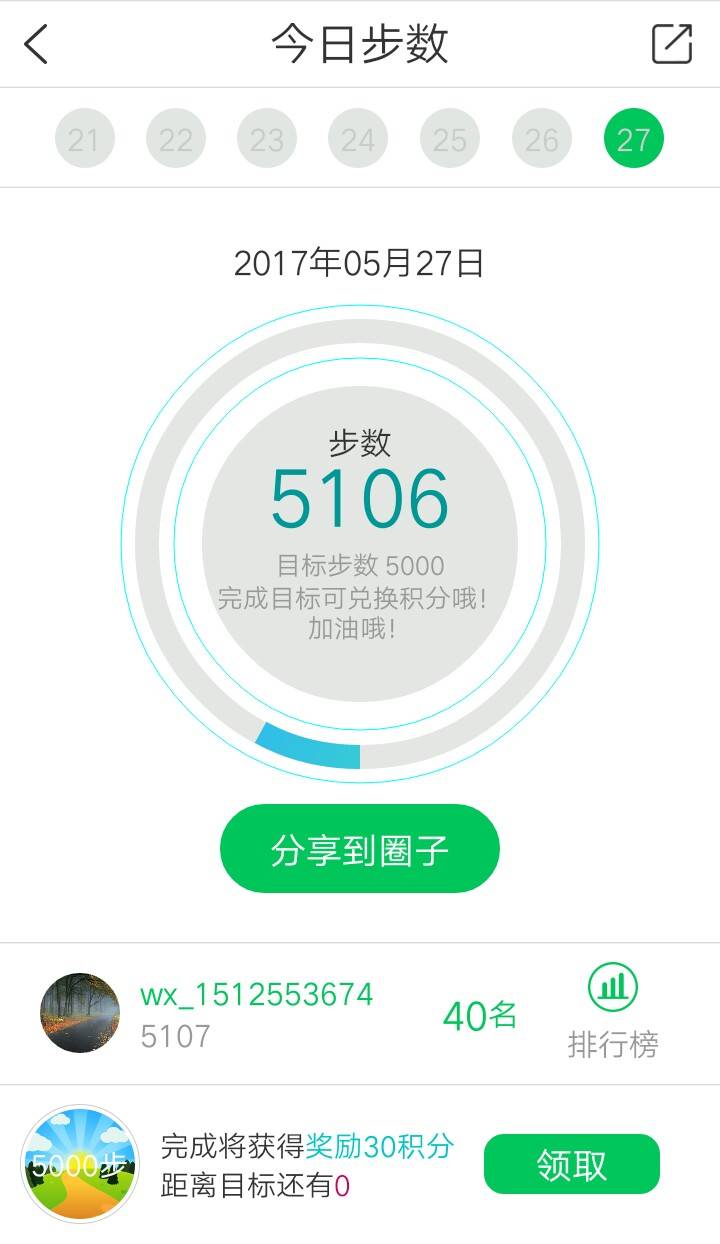The image size is (720, 1244).
Task: Select today's date 27
Action: [634, 139]
